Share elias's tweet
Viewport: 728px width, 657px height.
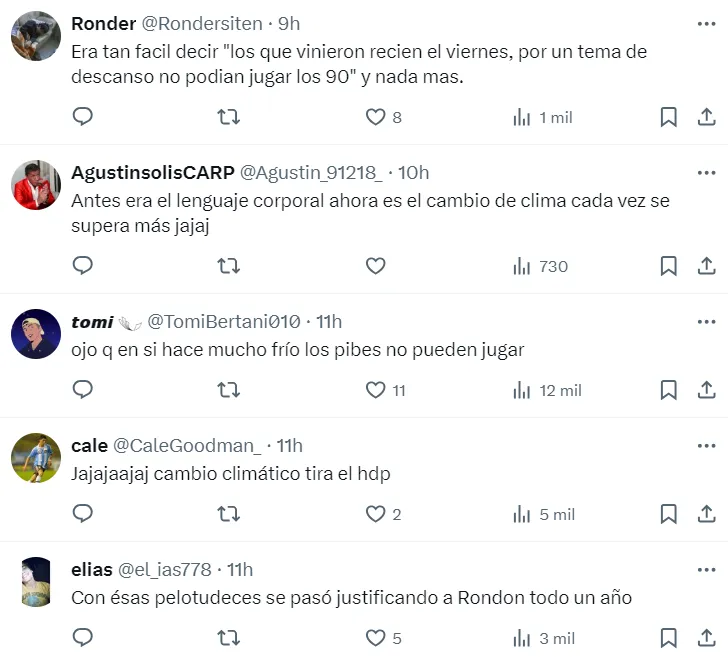(x=706, y=638)
